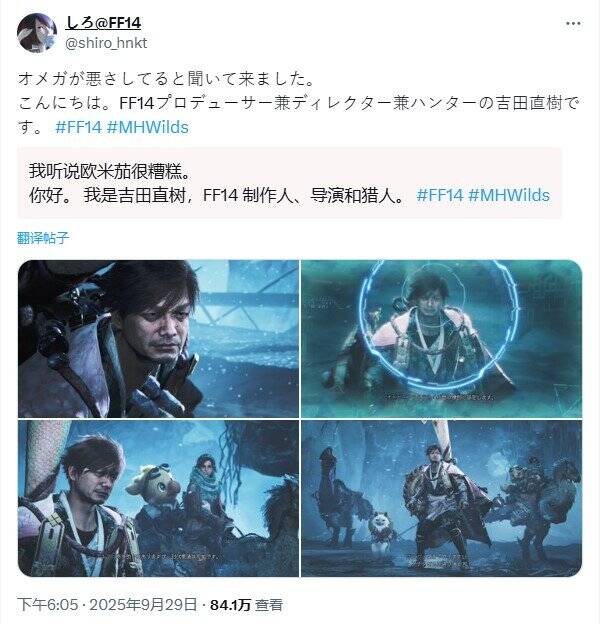Open #FF14 hashtag in the Japanese text
The height and width of the screenshot is (624, 600).
point(78,127)
